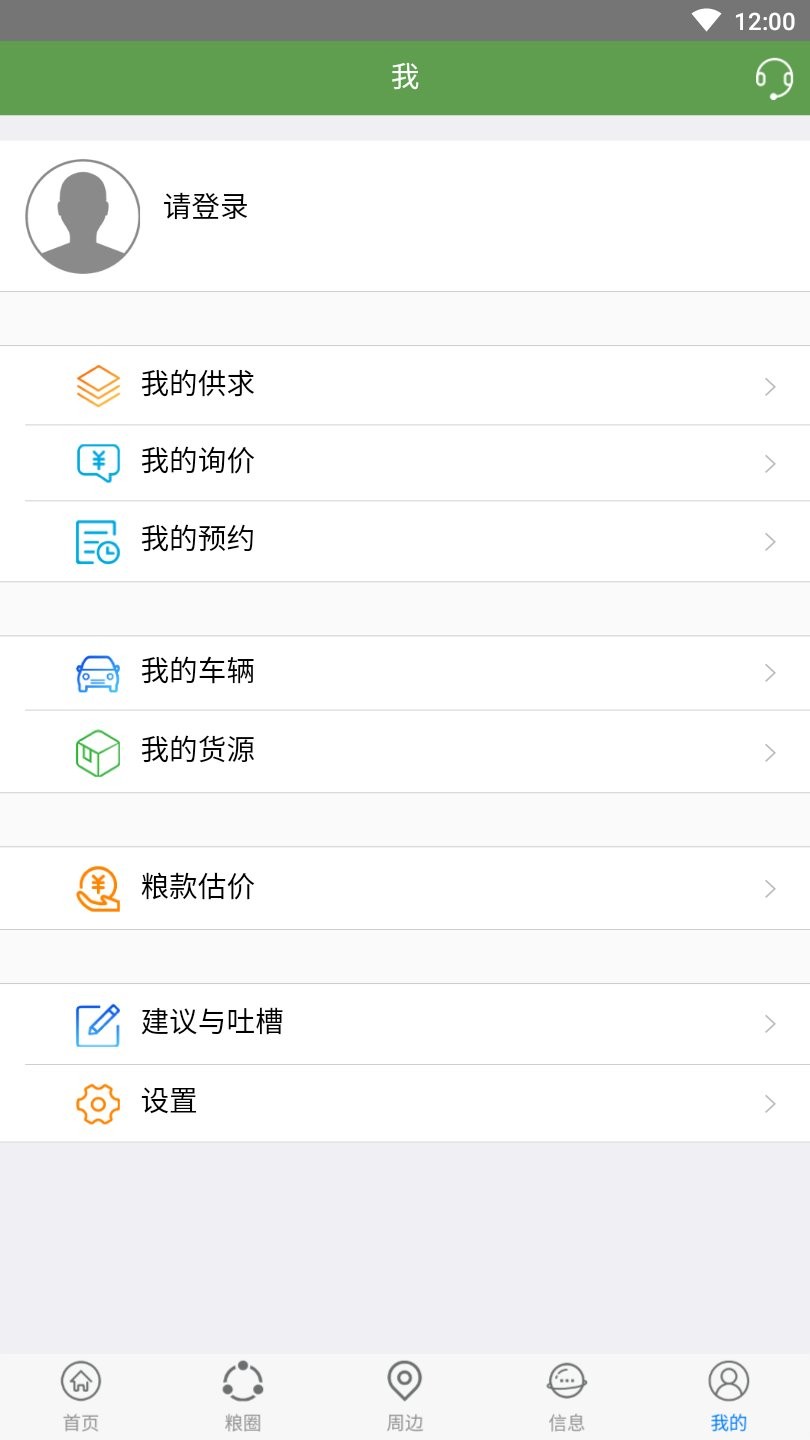This screenshot has height=1440, width=810.
Task: Click the profile avatar placeholder
Action: 83,216
